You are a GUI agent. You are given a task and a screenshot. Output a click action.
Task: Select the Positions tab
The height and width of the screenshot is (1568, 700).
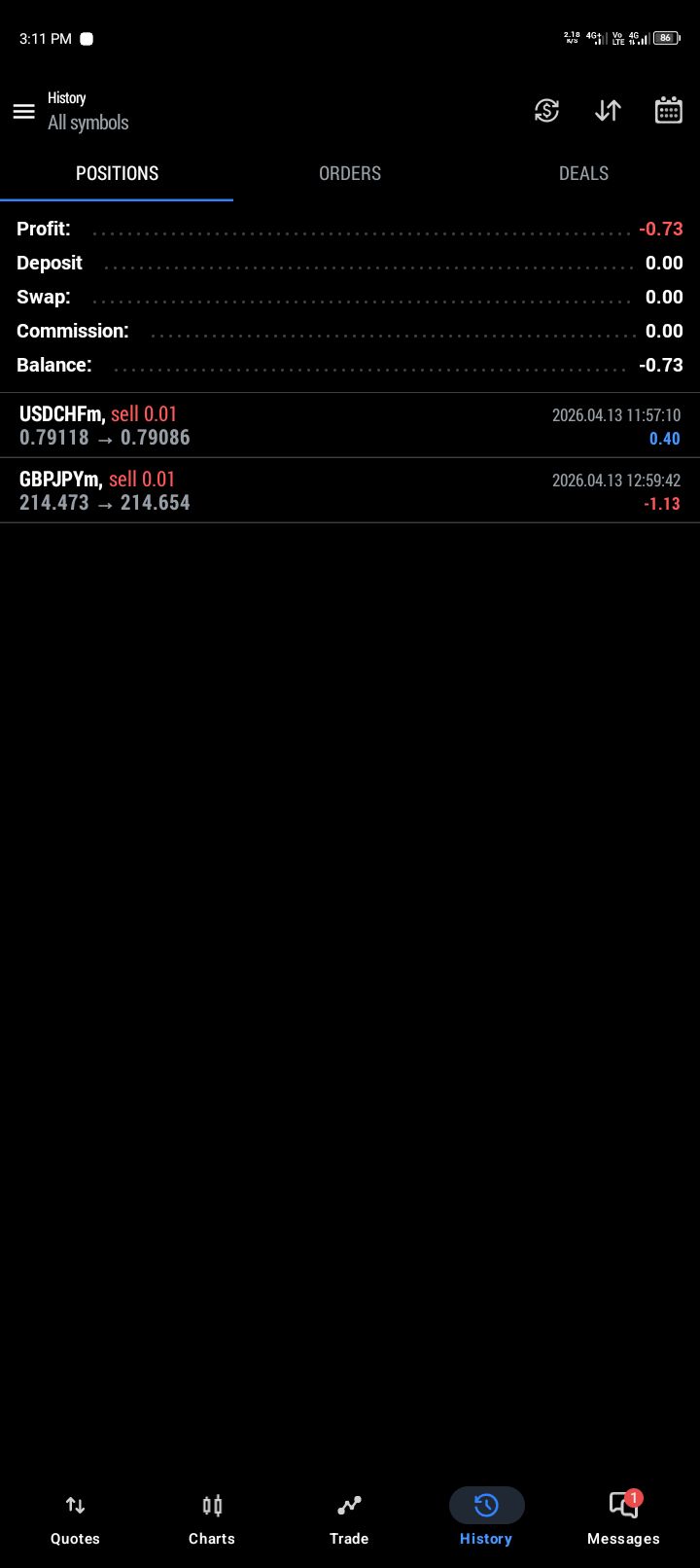[117, 173]
